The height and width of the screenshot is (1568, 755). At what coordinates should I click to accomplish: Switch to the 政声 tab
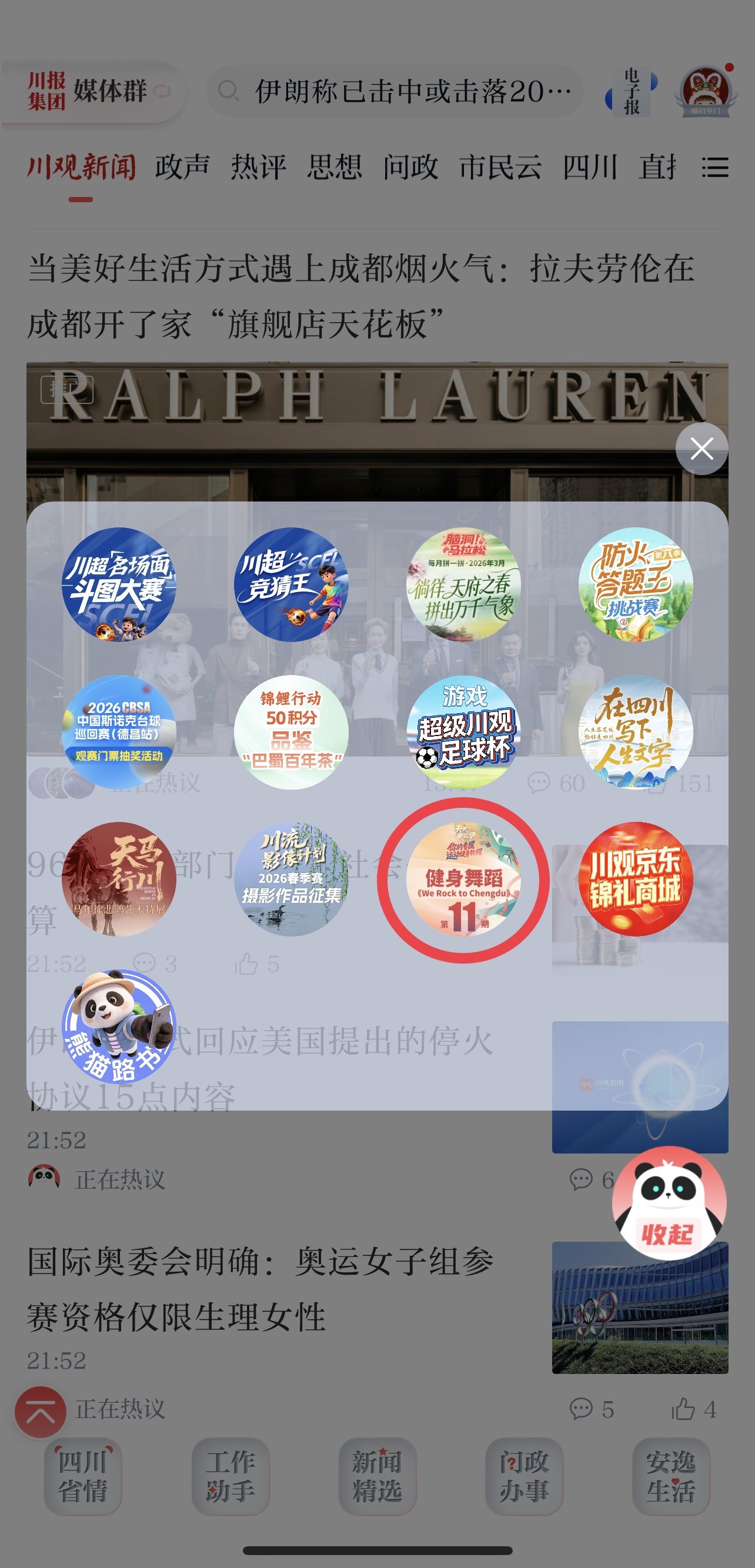182,168
